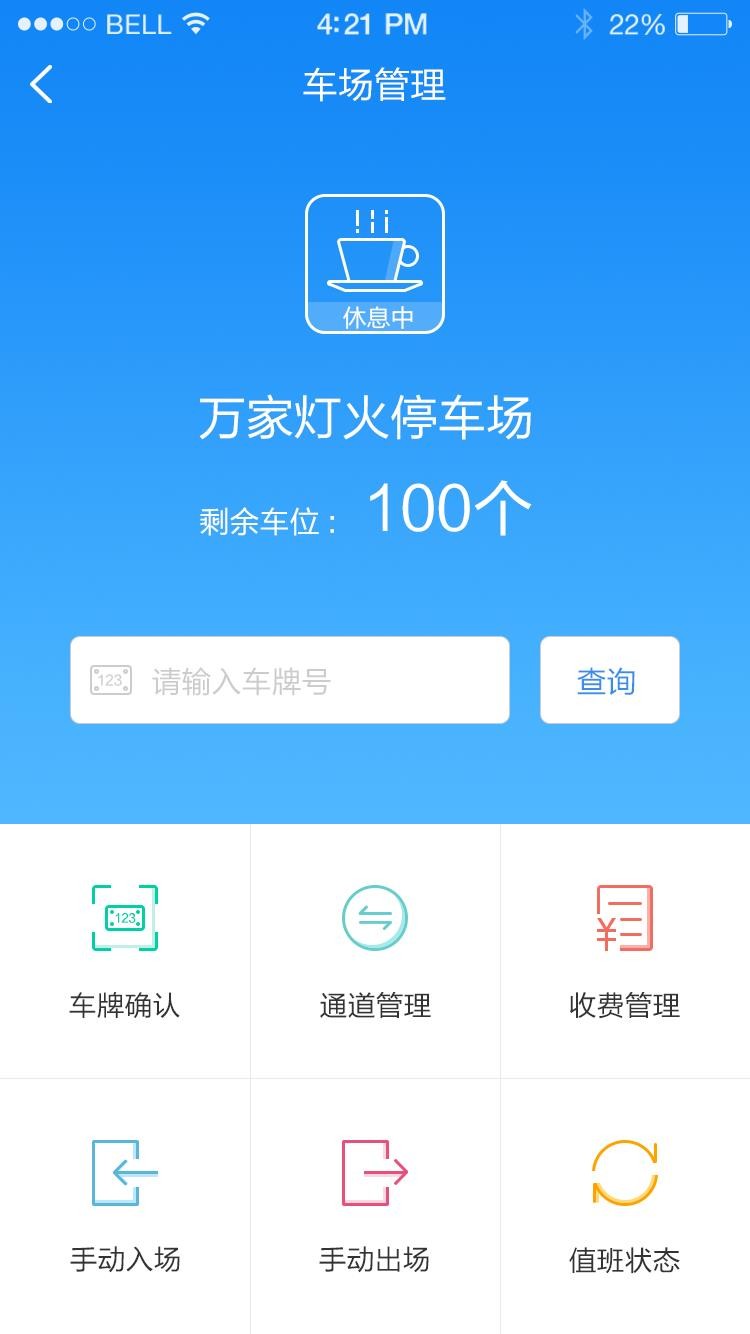The width and height of the screenshot is (750, 1334).
Task: Select 手动入场 manual entry
Action: [125, 1172]
